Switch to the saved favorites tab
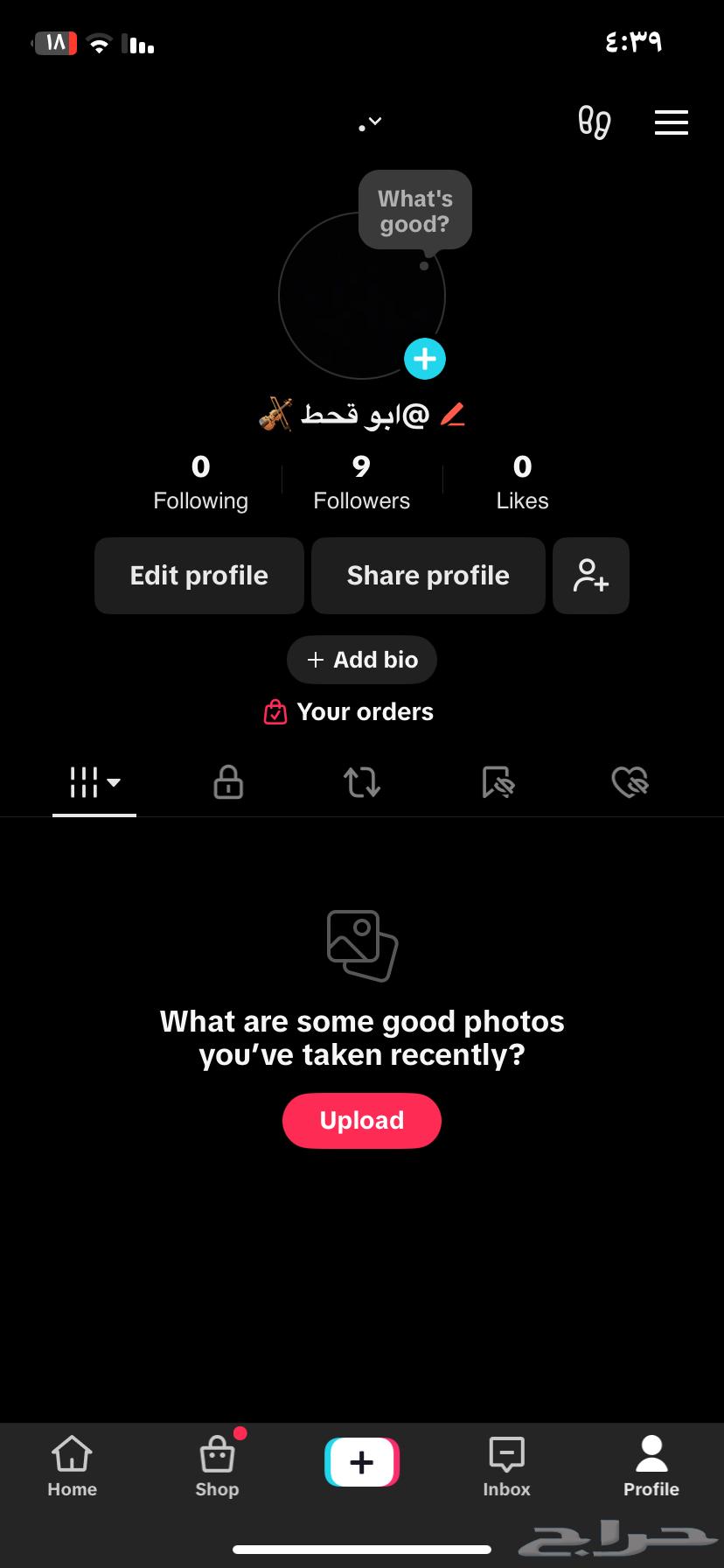Viewport: 724px width, 1568px height. tap(498, 781)
